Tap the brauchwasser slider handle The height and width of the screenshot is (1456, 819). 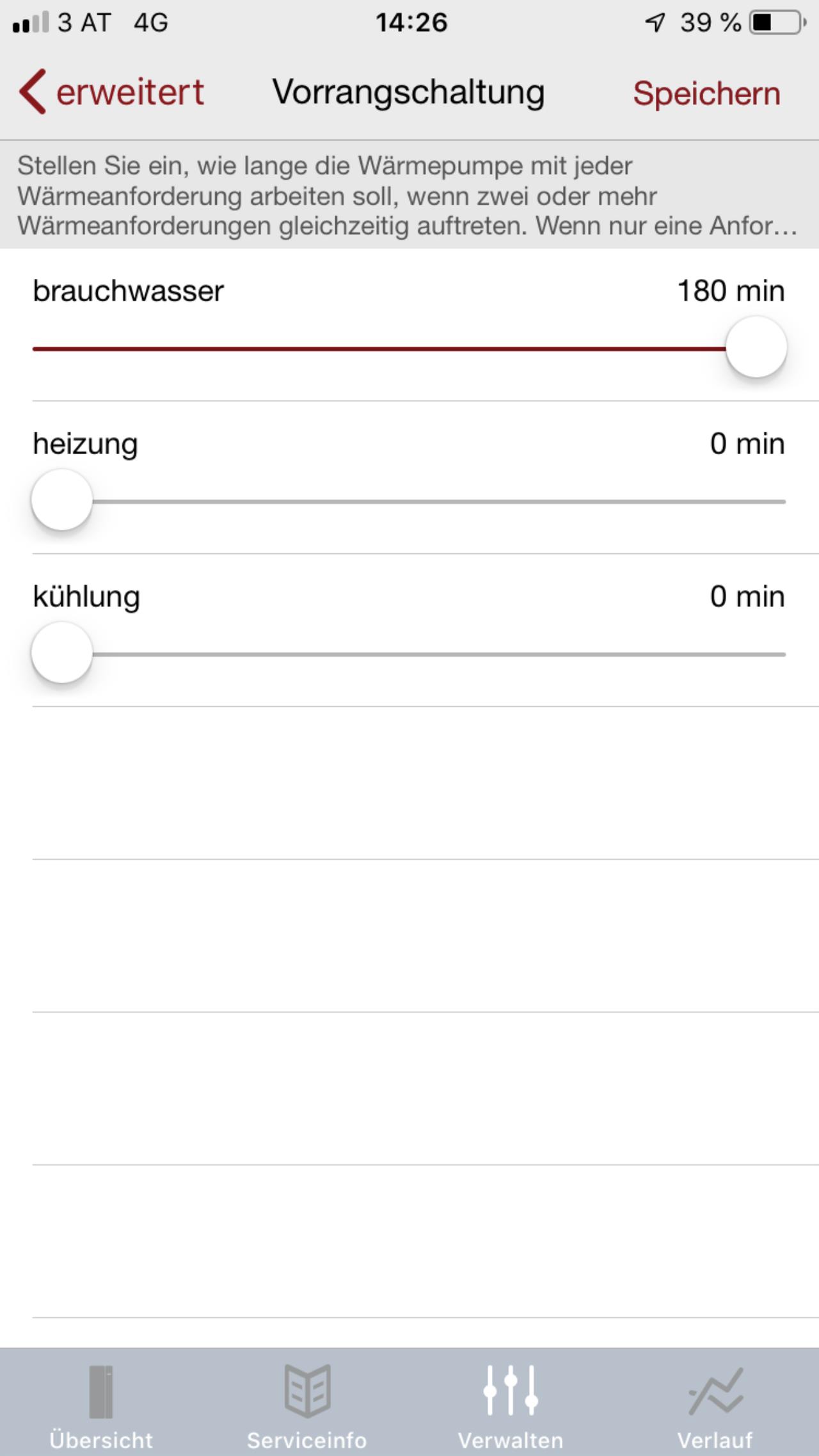(756, 347)
